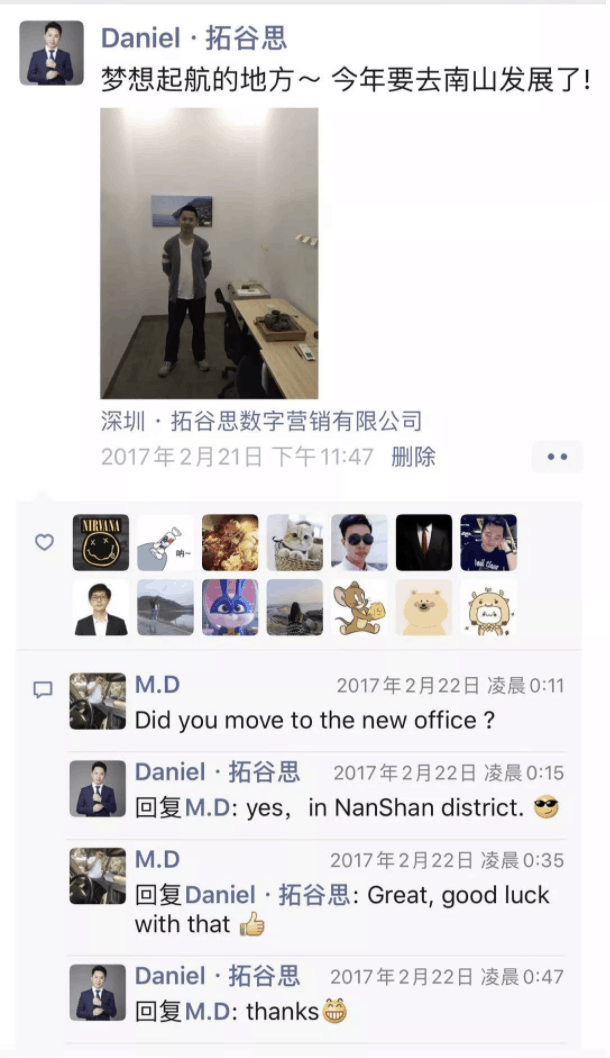Open Daniel's profile picture at post top
Image resolution: width=610 pixels, height=1058 pixels.
pos(51,53)
